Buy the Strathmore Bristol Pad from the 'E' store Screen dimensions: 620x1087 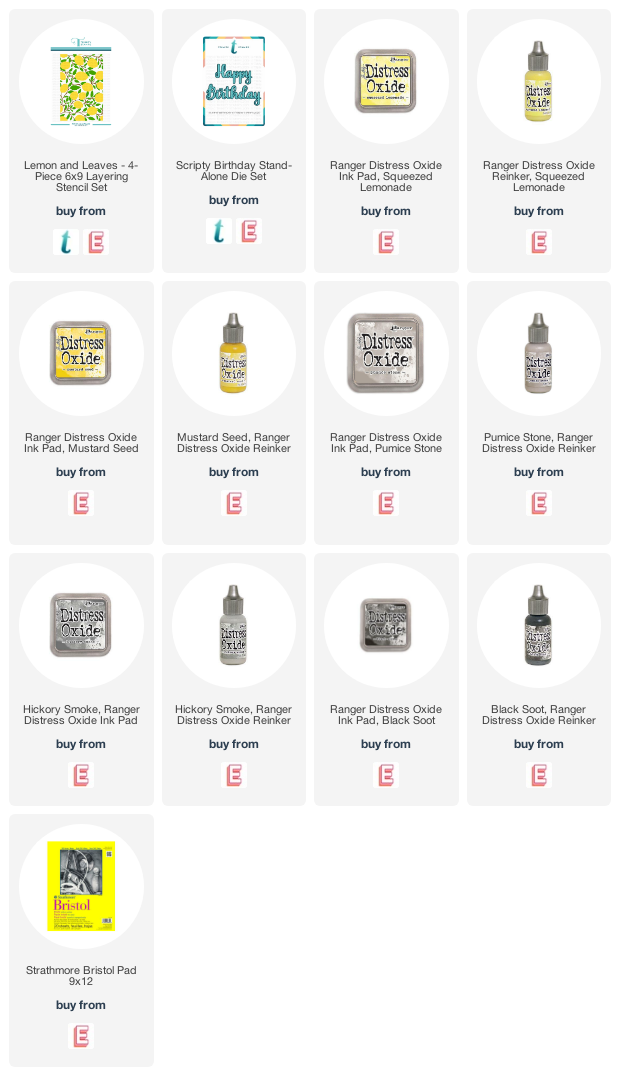click(81, 1036)
